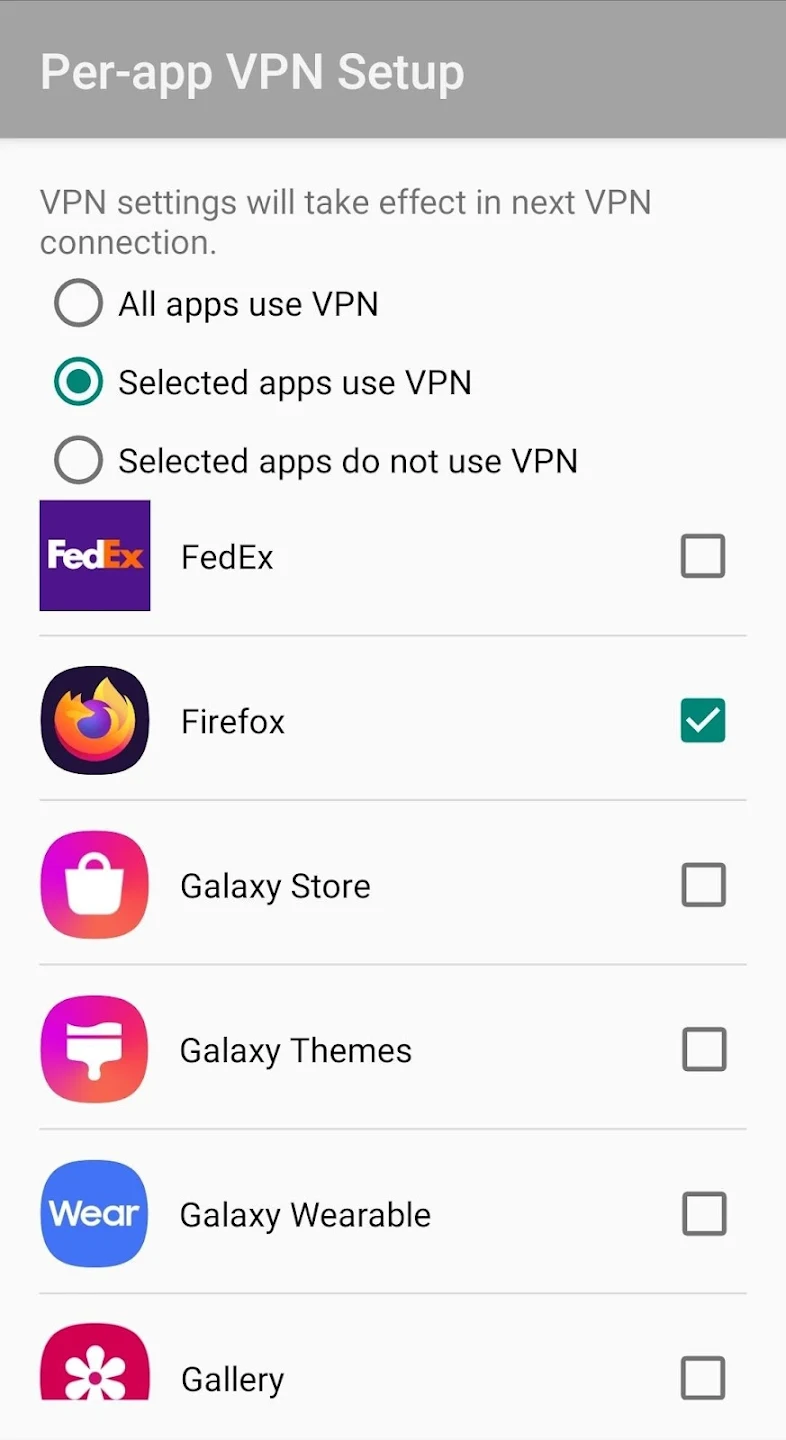
Task: Tap the VPN settings notice text
Action: pyautogui.click(x=345, y=222)
